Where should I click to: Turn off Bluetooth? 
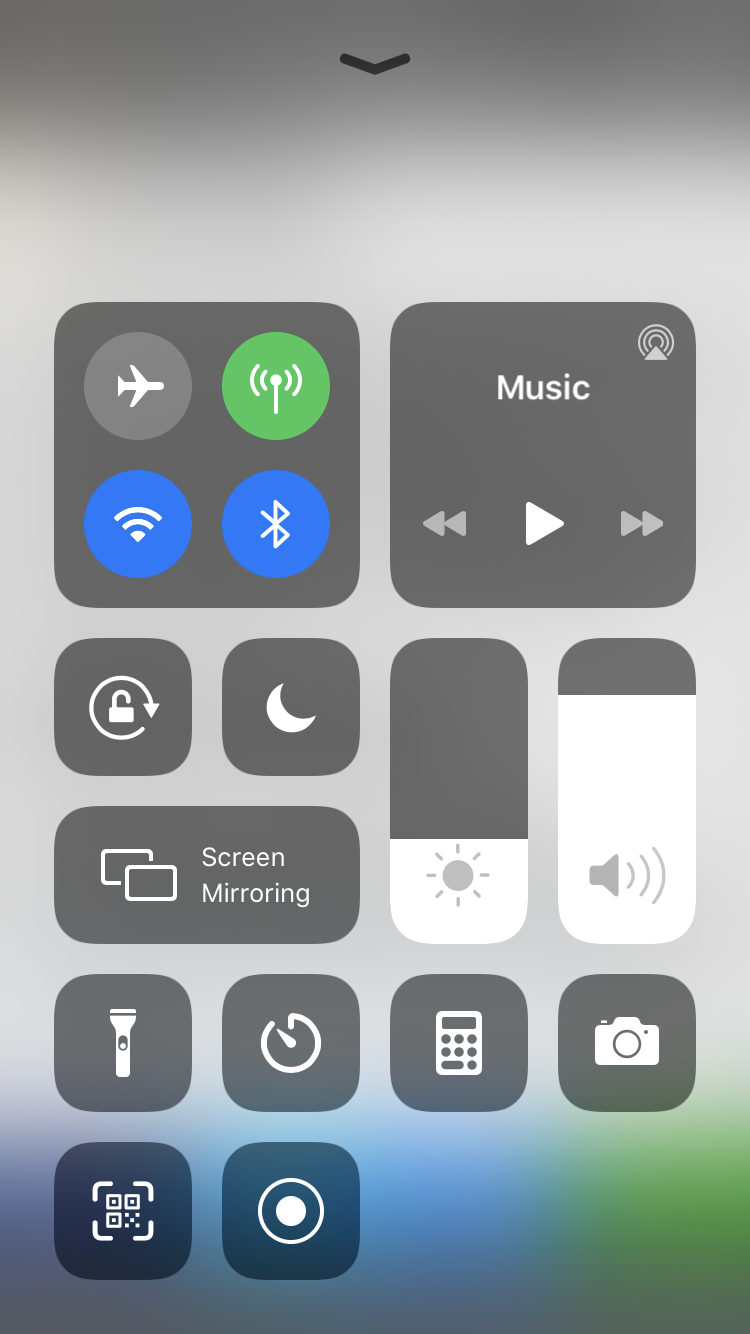pyautogui.click(x=276, y=524)
